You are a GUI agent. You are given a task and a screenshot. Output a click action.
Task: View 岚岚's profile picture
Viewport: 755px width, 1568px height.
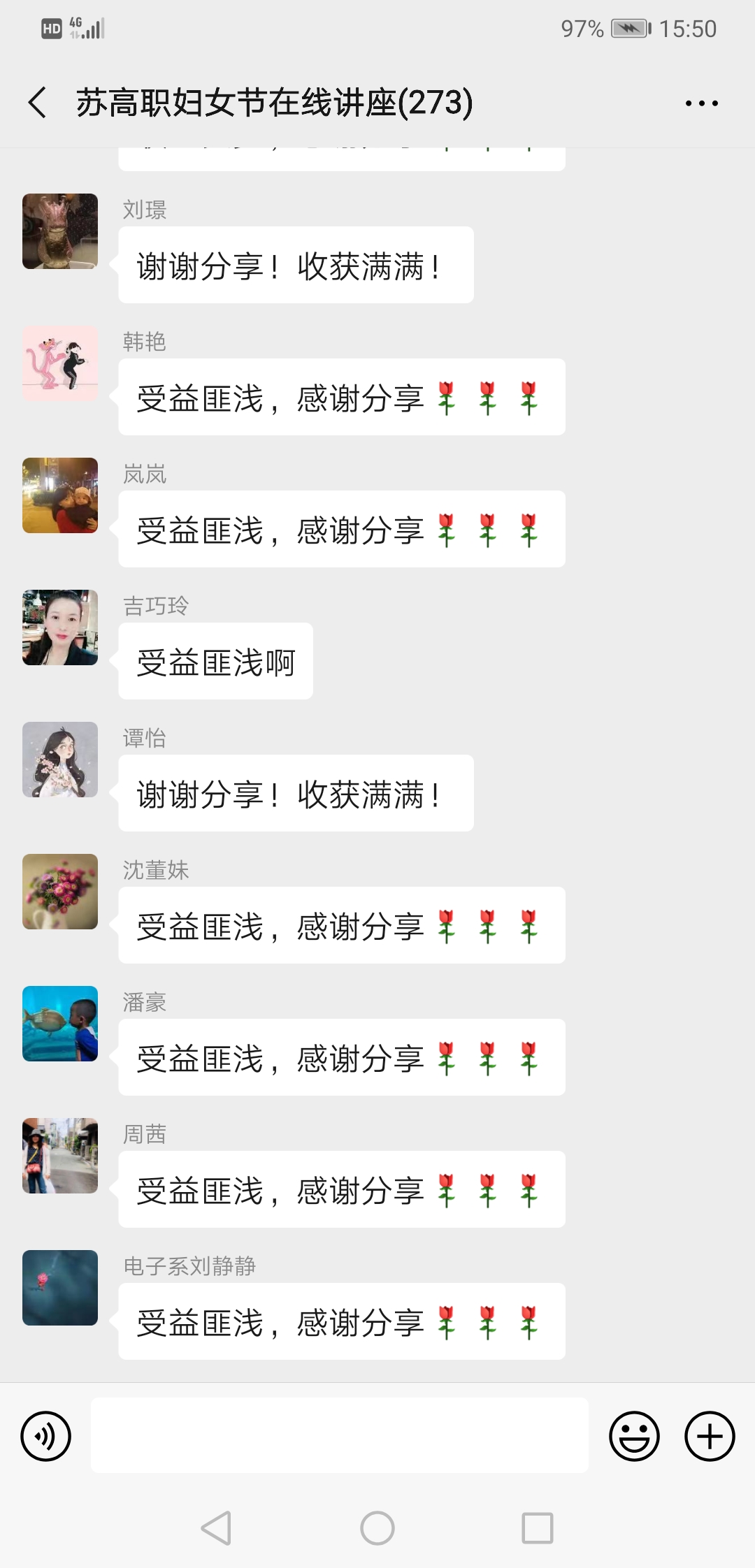pyautogui.click(x=60, y=495)
